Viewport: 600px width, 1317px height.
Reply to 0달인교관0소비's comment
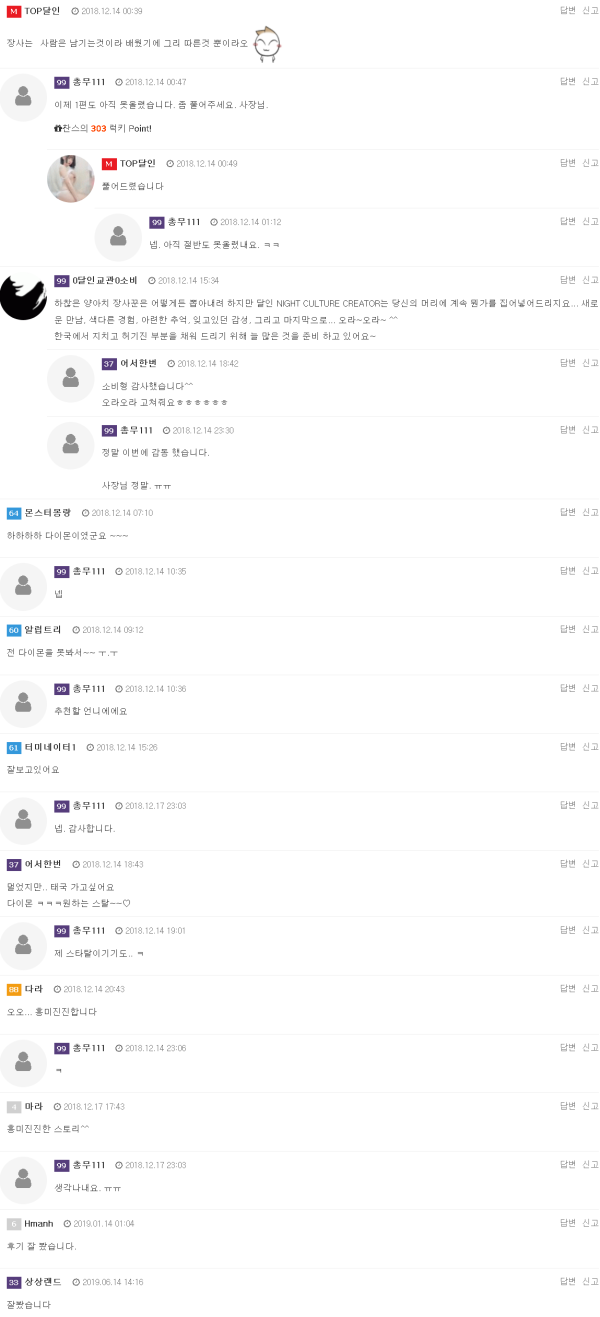tap(567, 280)
